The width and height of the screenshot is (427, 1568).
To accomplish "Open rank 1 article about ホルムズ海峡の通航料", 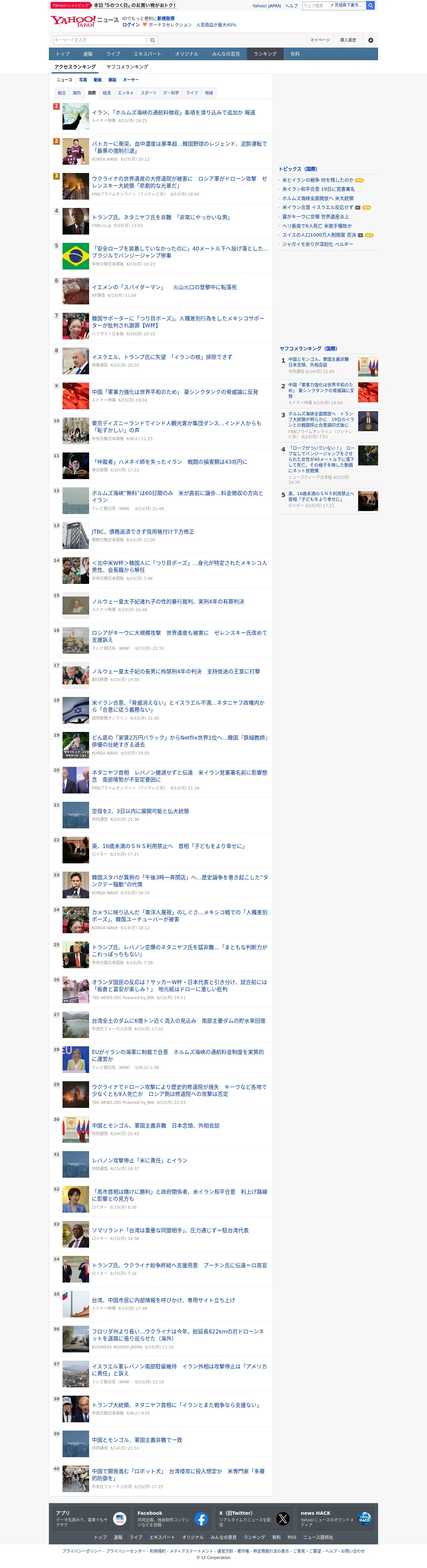I will tap(173, 112).
